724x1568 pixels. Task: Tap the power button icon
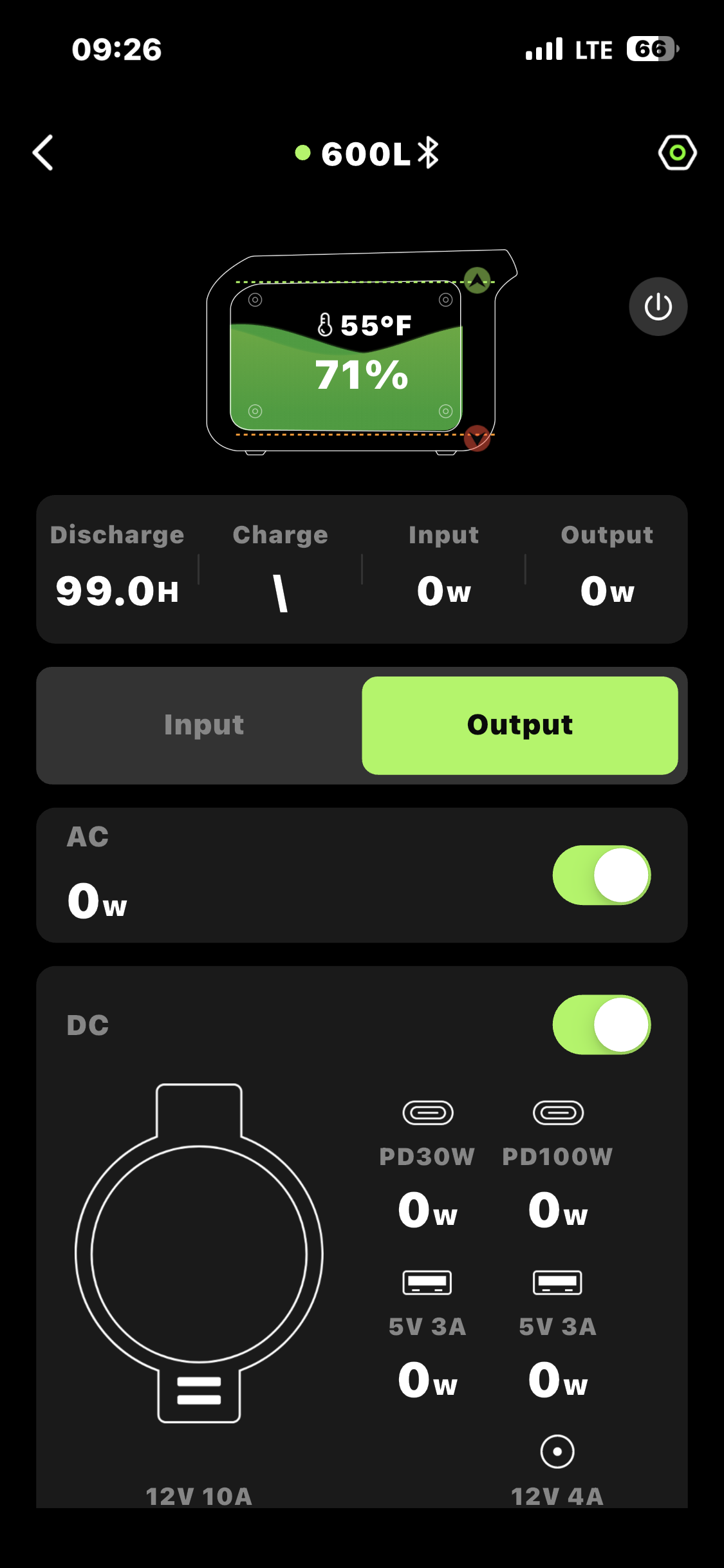coord(658,306)
